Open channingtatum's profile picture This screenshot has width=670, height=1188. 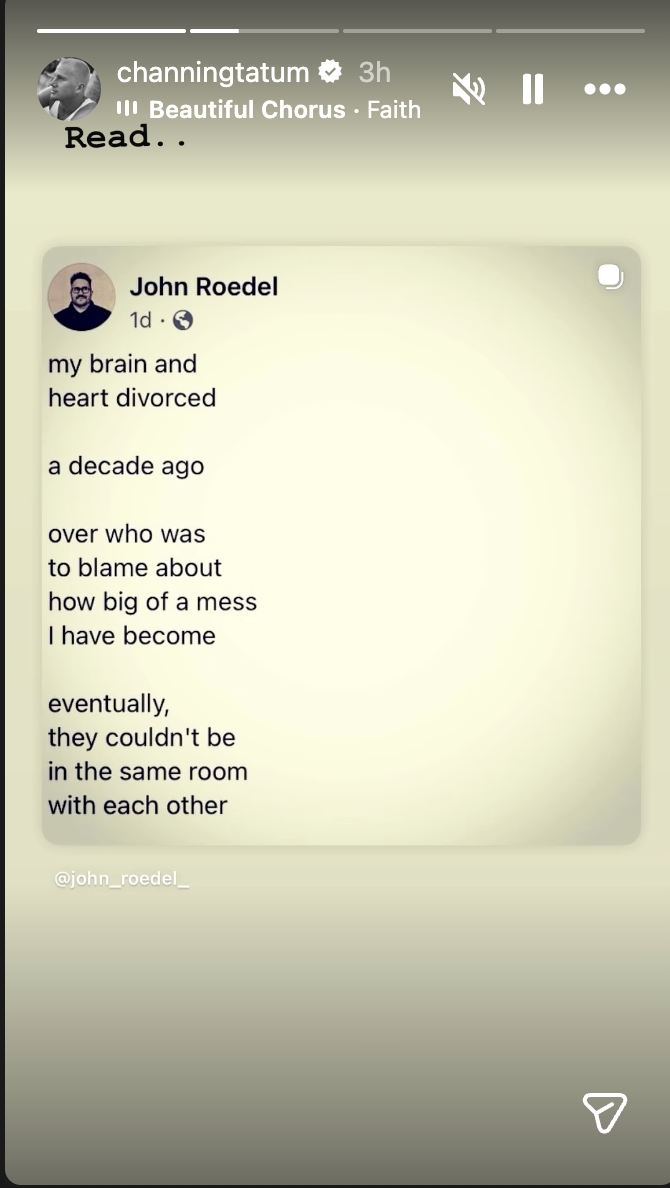pyautogui.click(x=69, y=89)
